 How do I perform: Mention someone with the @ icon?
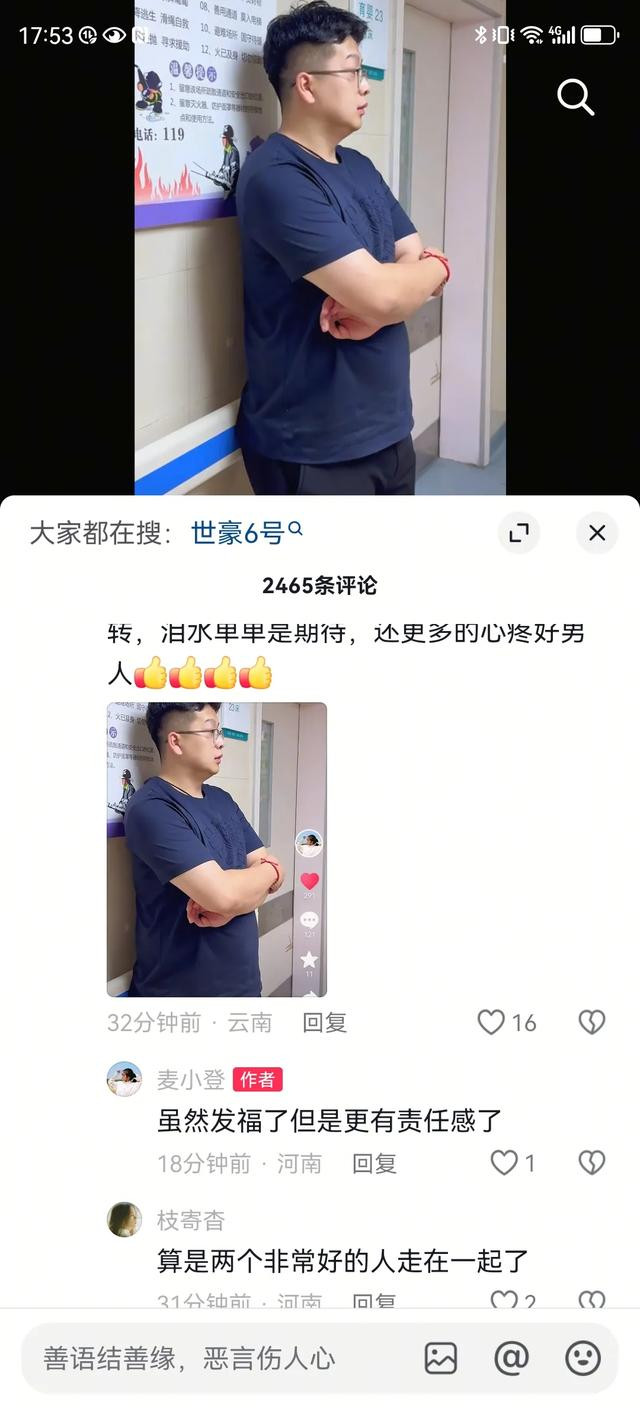(511, 1358)
